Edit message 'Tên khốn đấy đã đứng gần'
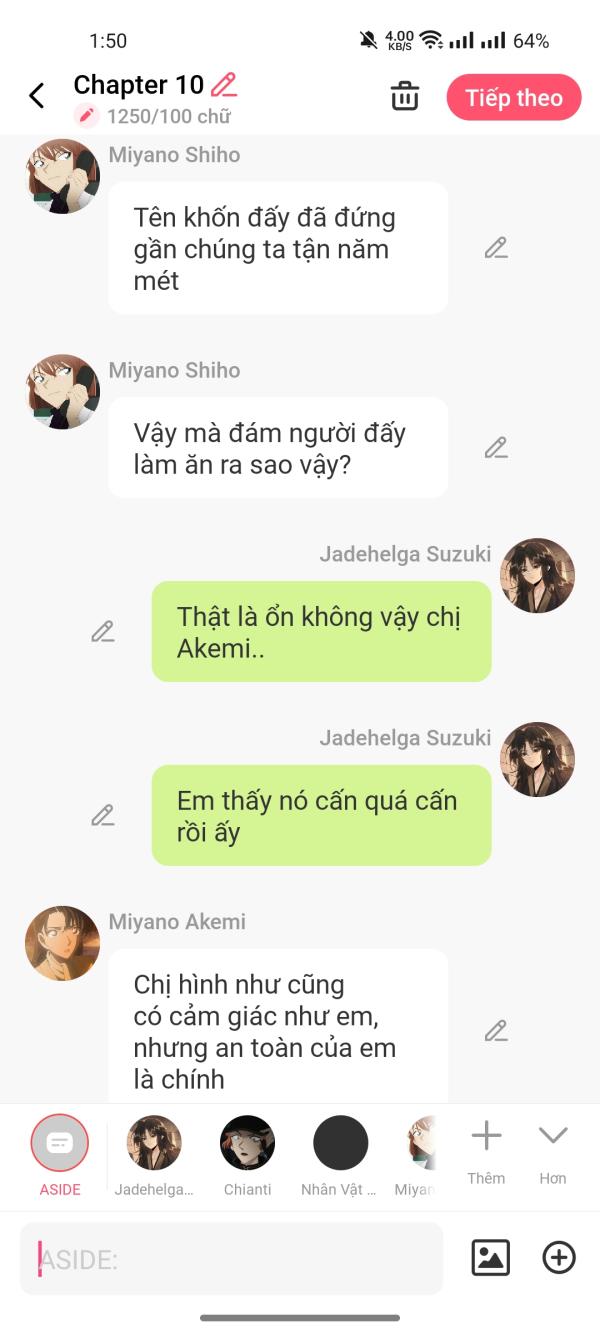The image size is (600, 1333). point(496,248)
